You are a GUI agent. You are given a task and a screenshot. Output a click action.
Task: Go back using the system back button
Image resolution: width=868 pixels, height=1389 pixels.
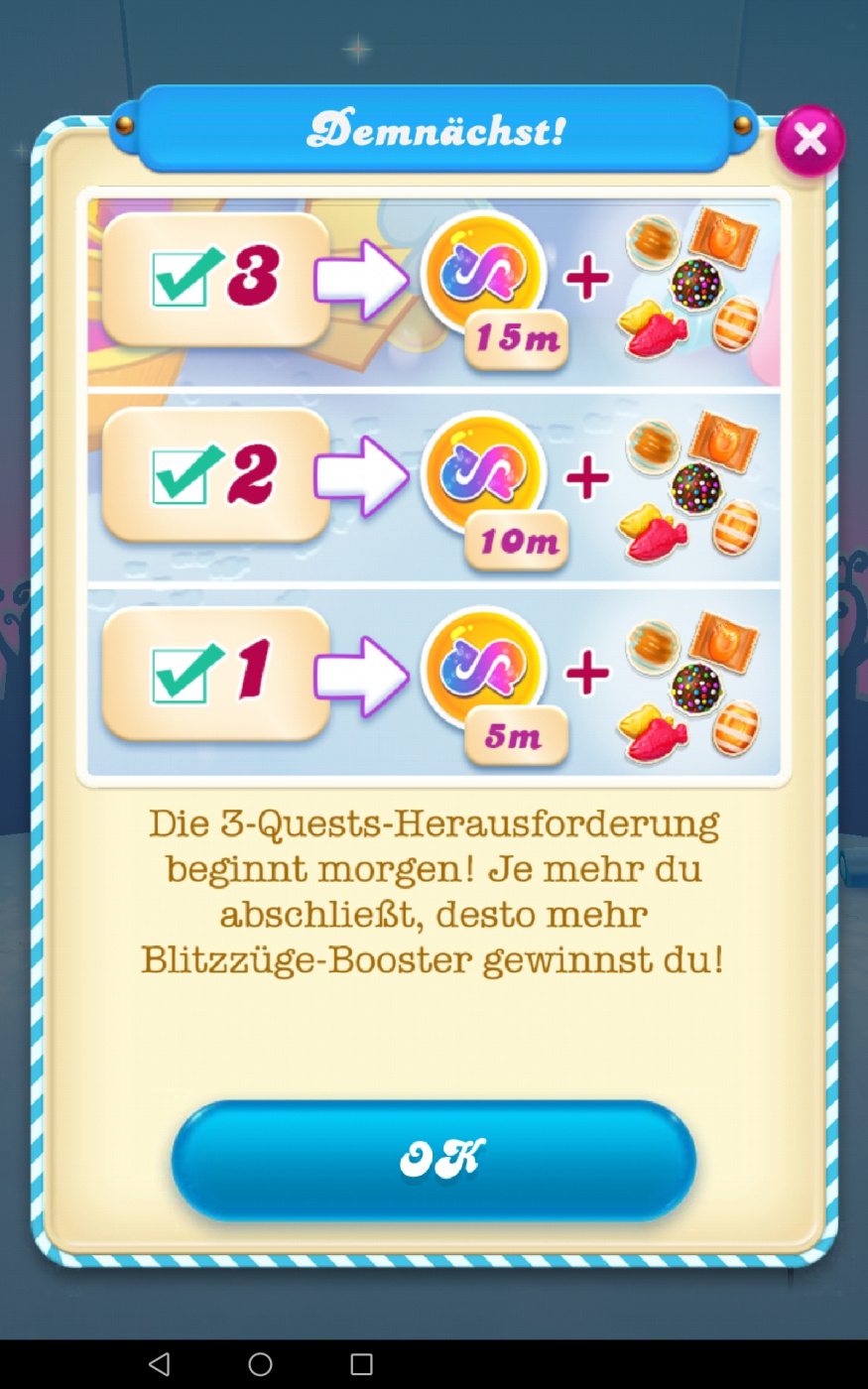(x=159, y=1364)
